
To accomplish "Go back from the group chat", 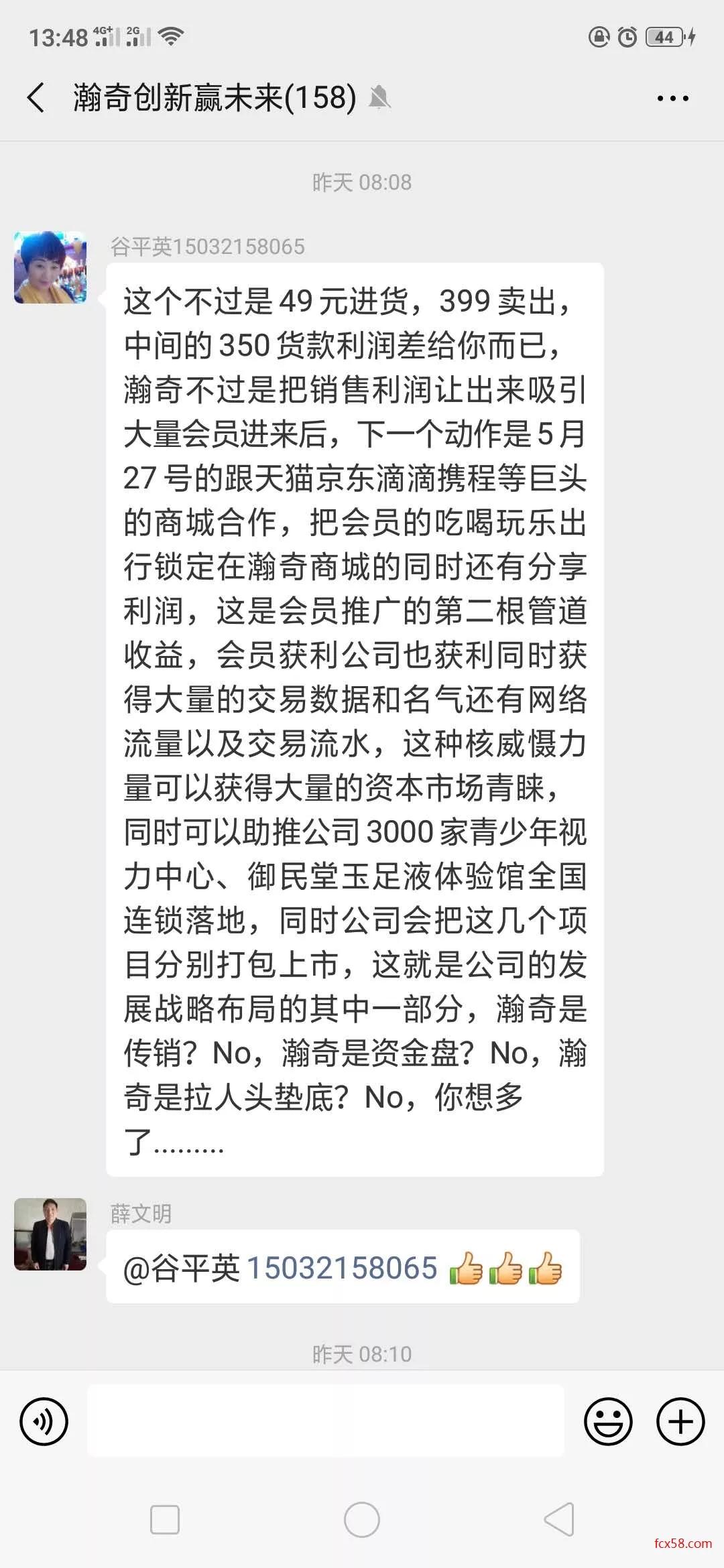I will (36, 98).
